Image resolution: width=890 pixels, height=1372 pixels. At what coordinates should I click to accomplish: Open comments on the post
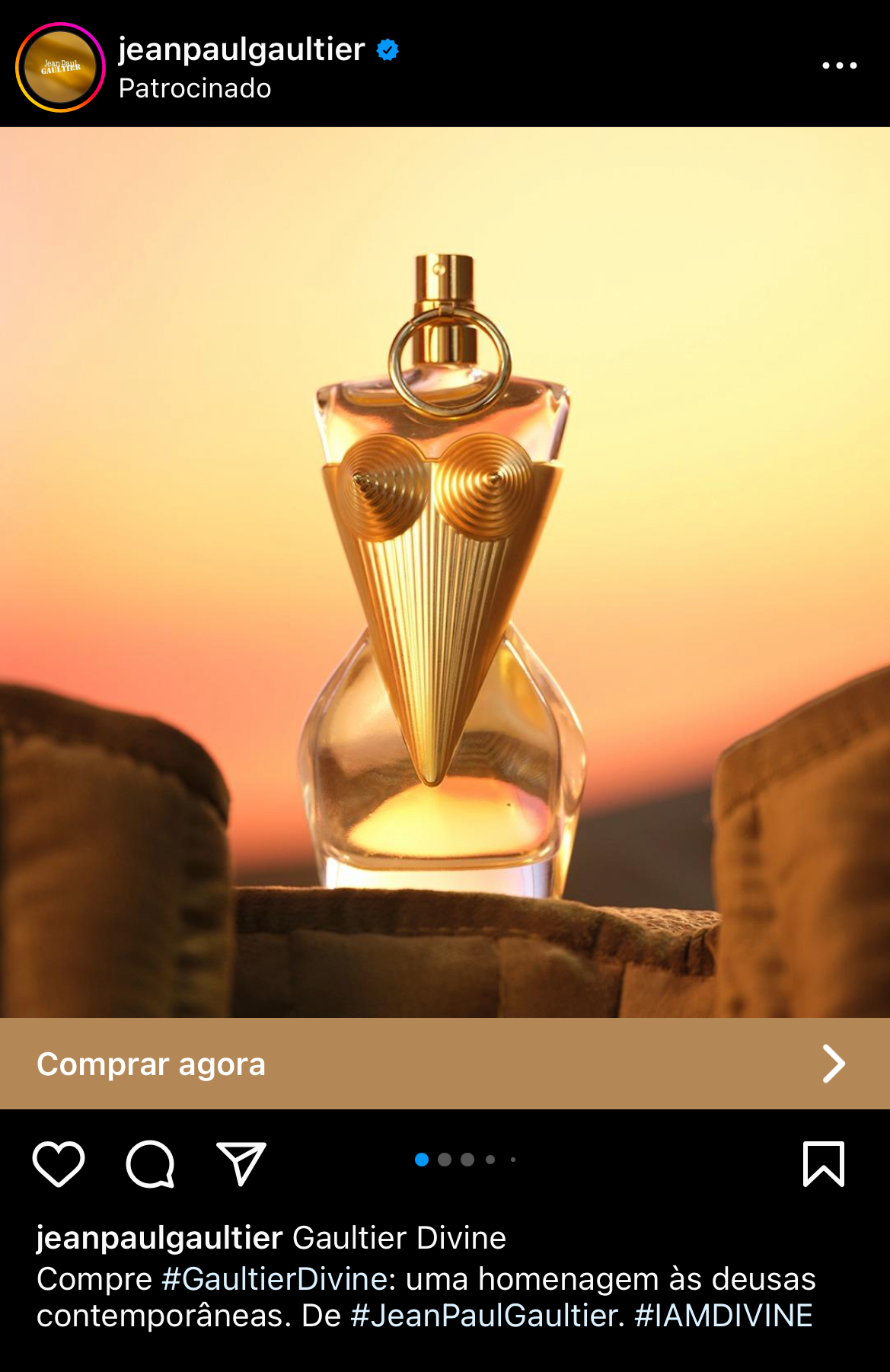[x=150, y=1163]
